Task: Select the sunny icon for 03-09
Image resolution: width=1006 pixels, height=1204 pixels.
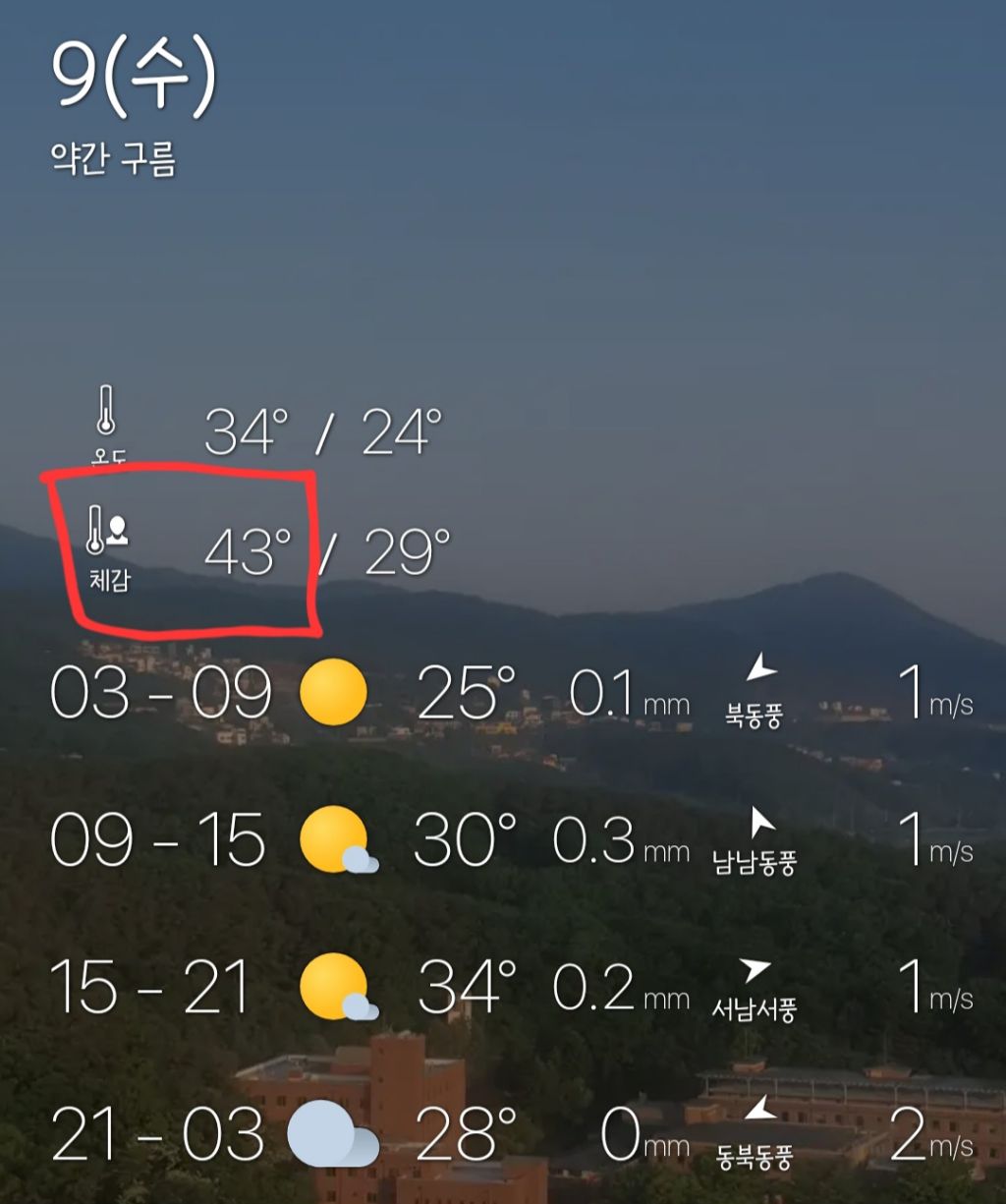Action: coord(333,695)
